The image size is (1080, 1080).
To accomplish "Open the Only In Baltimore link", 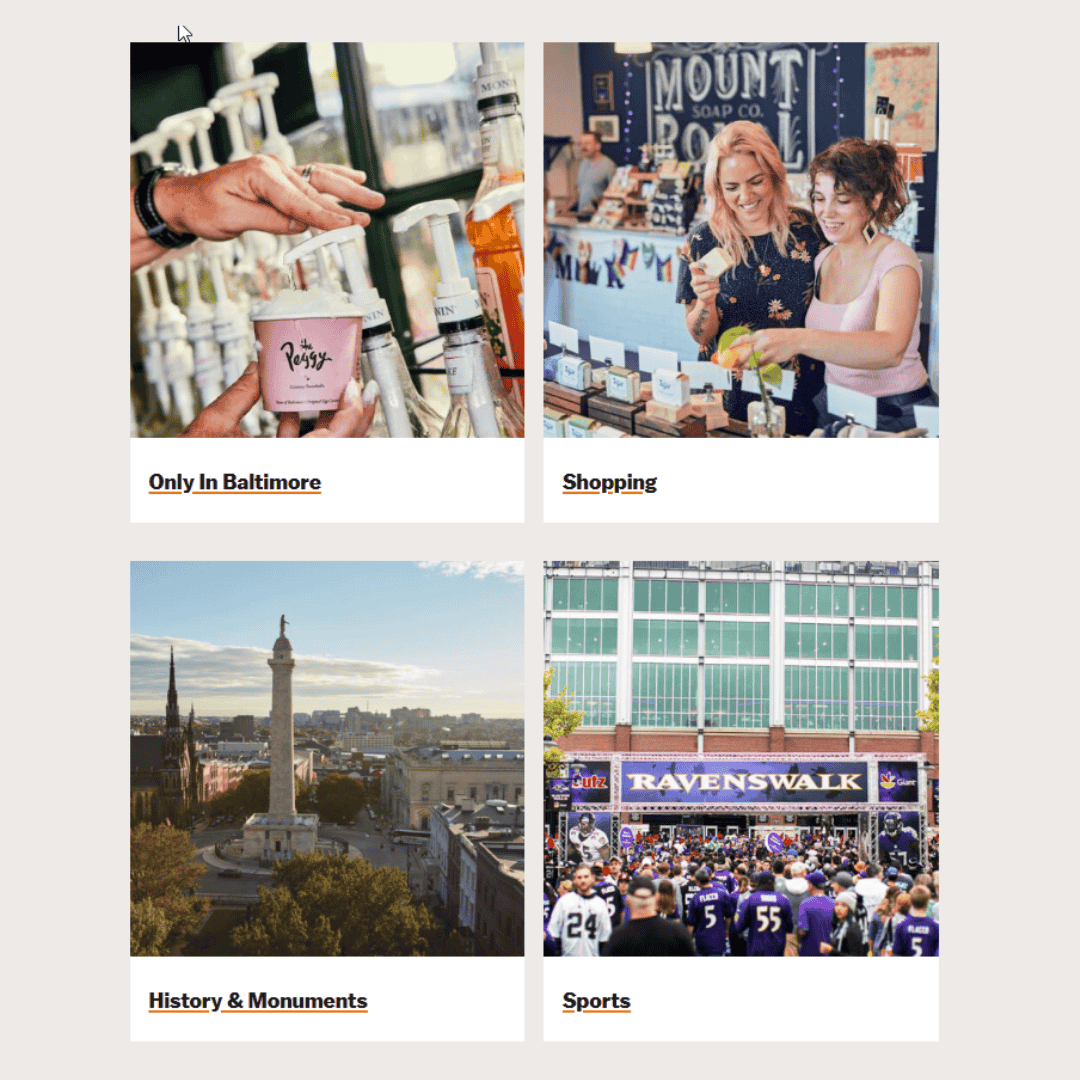I will pos(235,482).
